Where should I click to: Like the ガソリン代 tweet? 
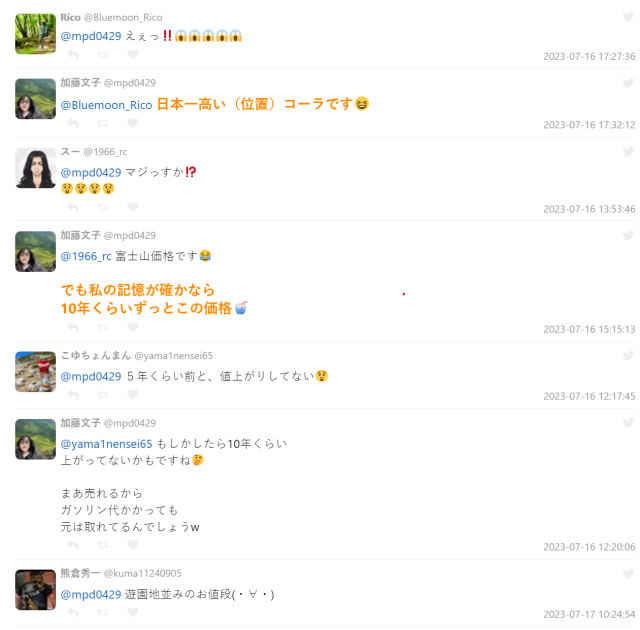[x=132, y=545]
